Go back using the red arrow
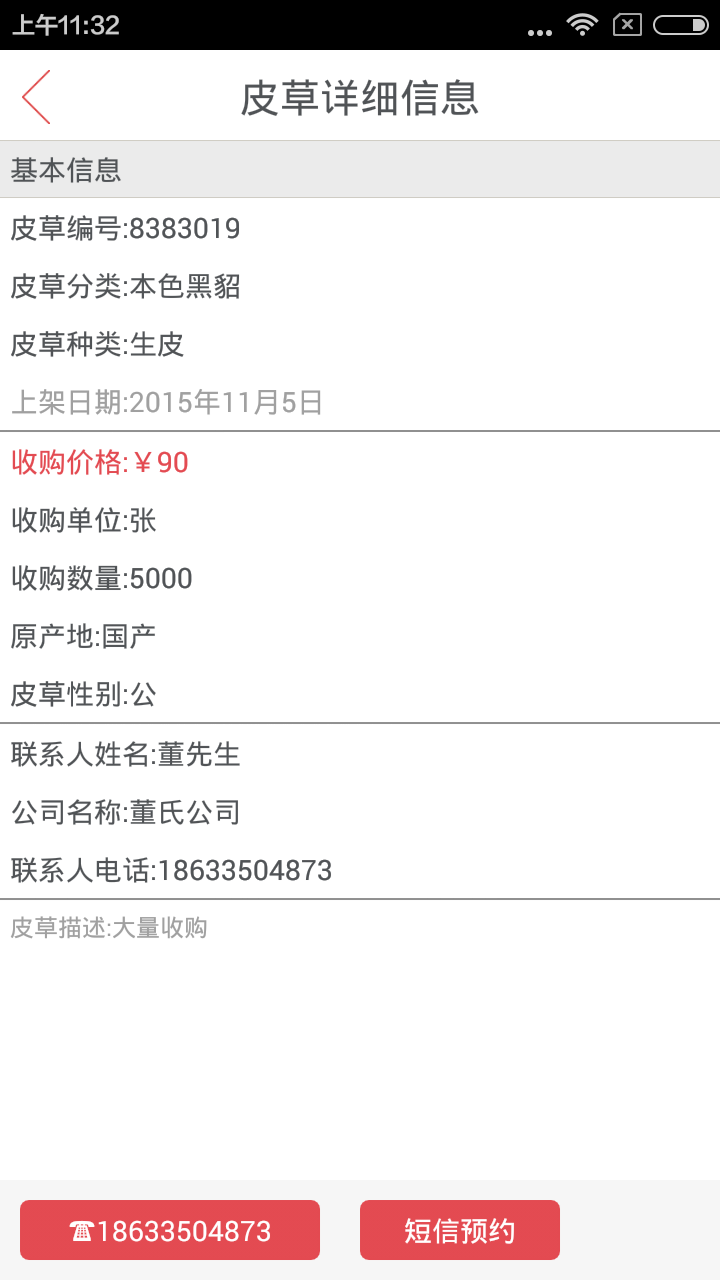 coord(37,97)
